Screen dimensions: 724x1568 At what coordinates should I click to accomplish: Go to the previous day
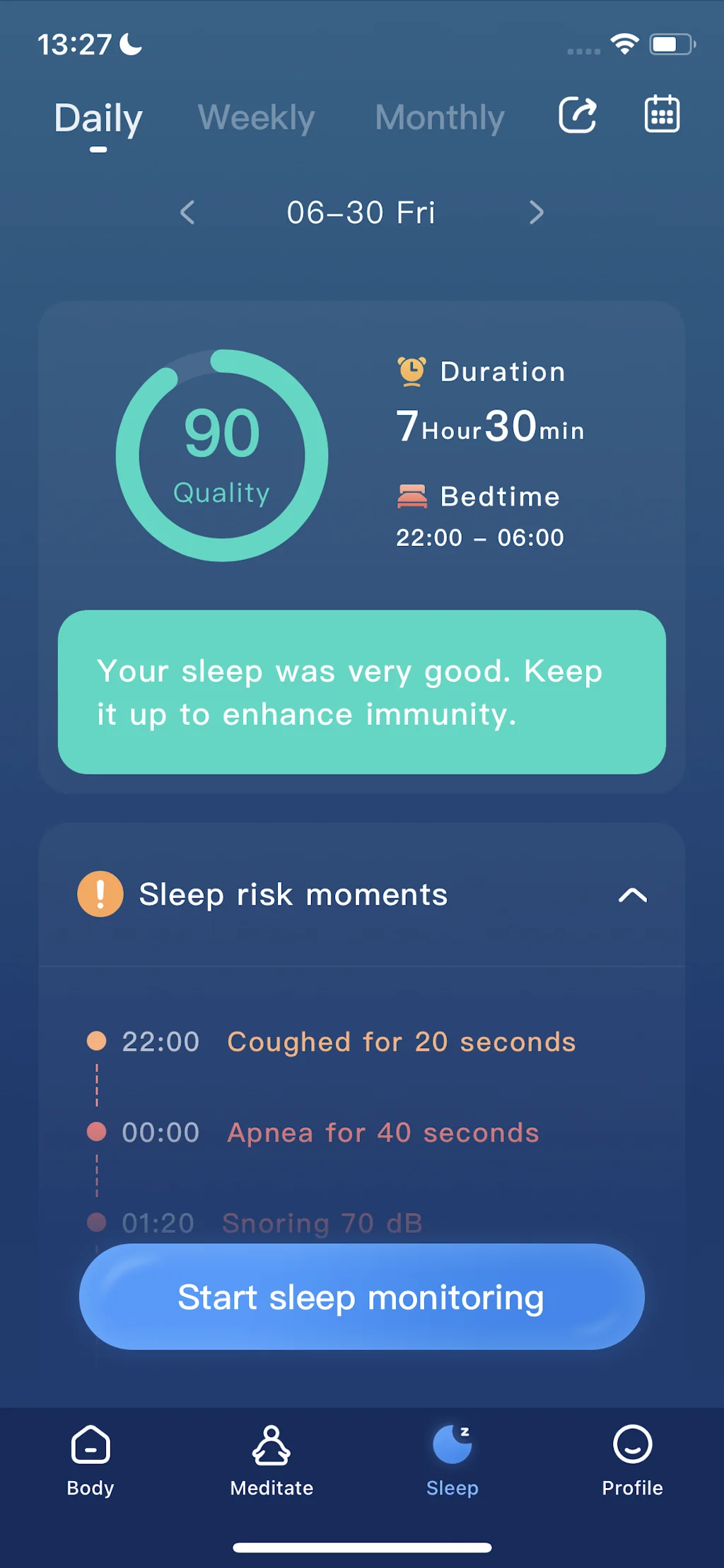click(187, 212)
